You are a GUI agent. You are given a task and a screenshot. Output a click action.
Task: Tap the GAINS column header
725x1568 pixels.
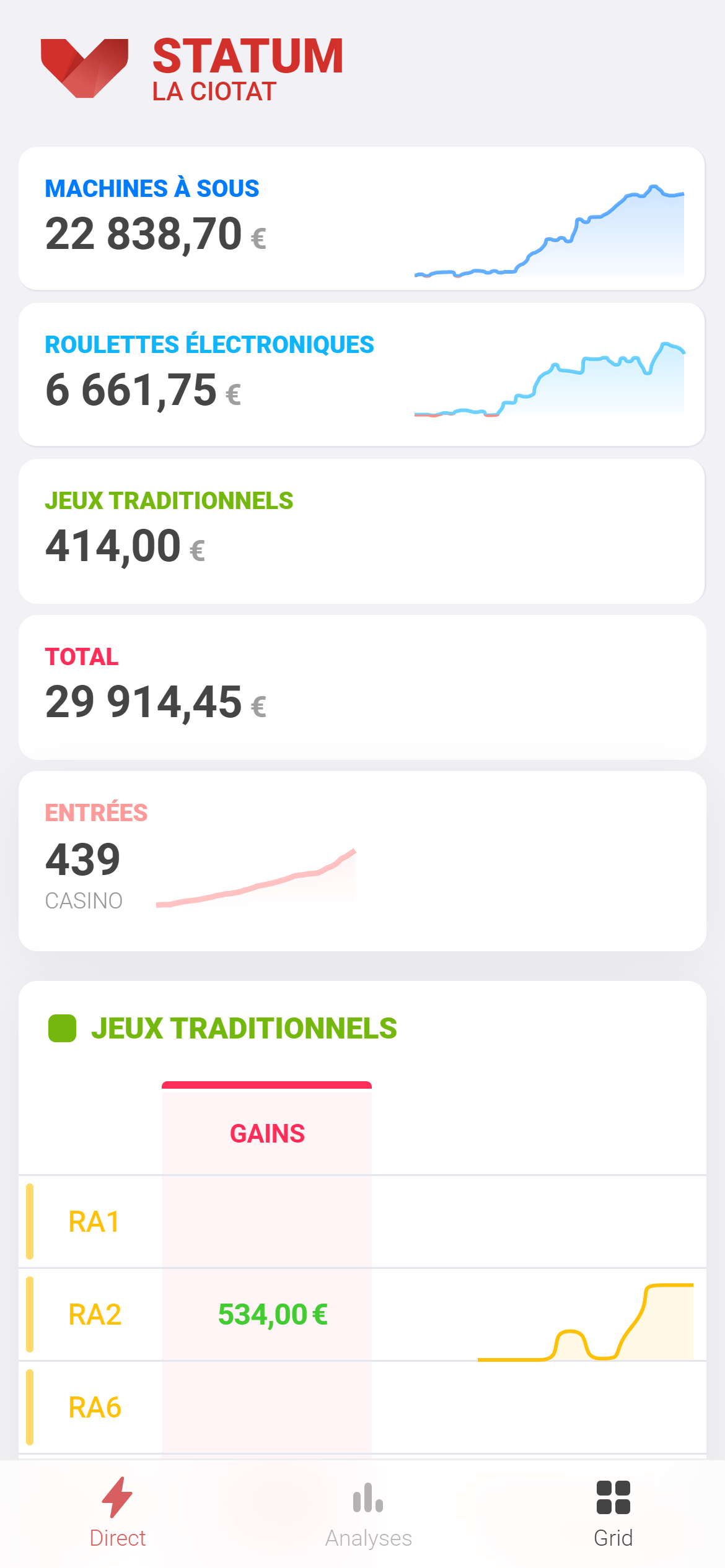267,1133
